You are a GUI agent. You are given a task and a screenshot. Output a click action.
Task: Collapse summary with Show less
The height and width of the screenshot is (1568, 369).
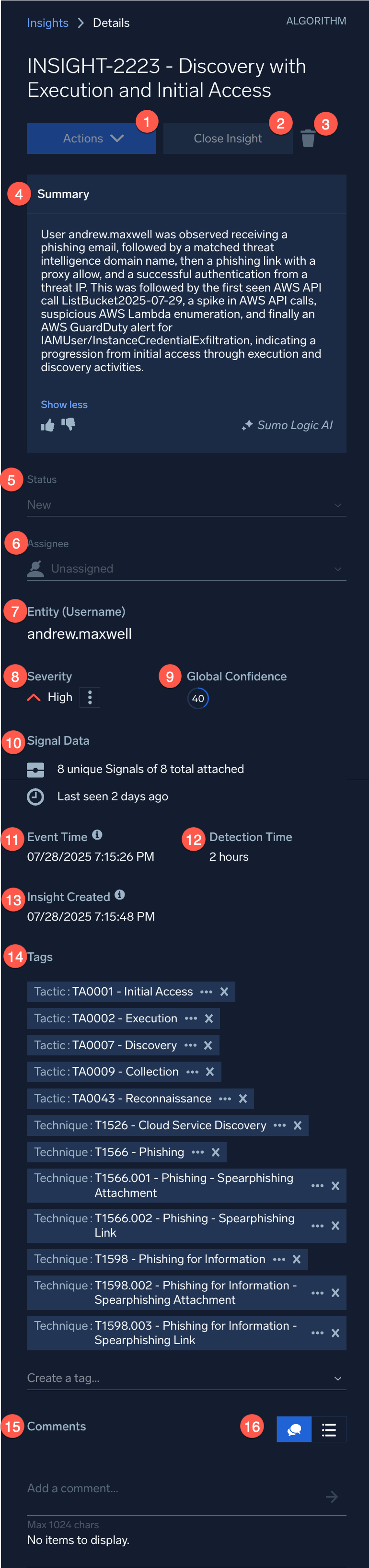pyautogui.click(x=64, y=404)
